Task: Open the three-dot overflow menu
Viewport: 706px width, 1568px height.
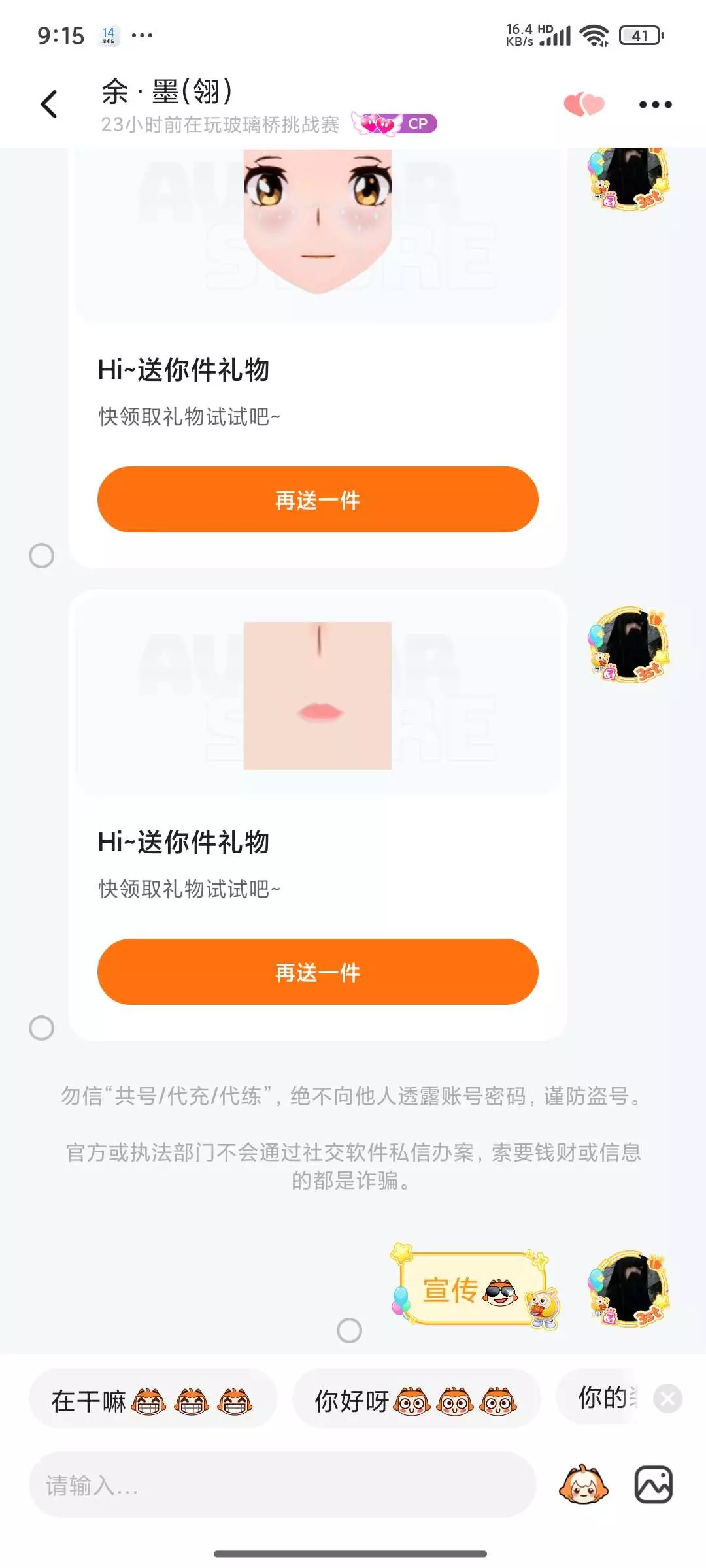Action: pos(655,105)
